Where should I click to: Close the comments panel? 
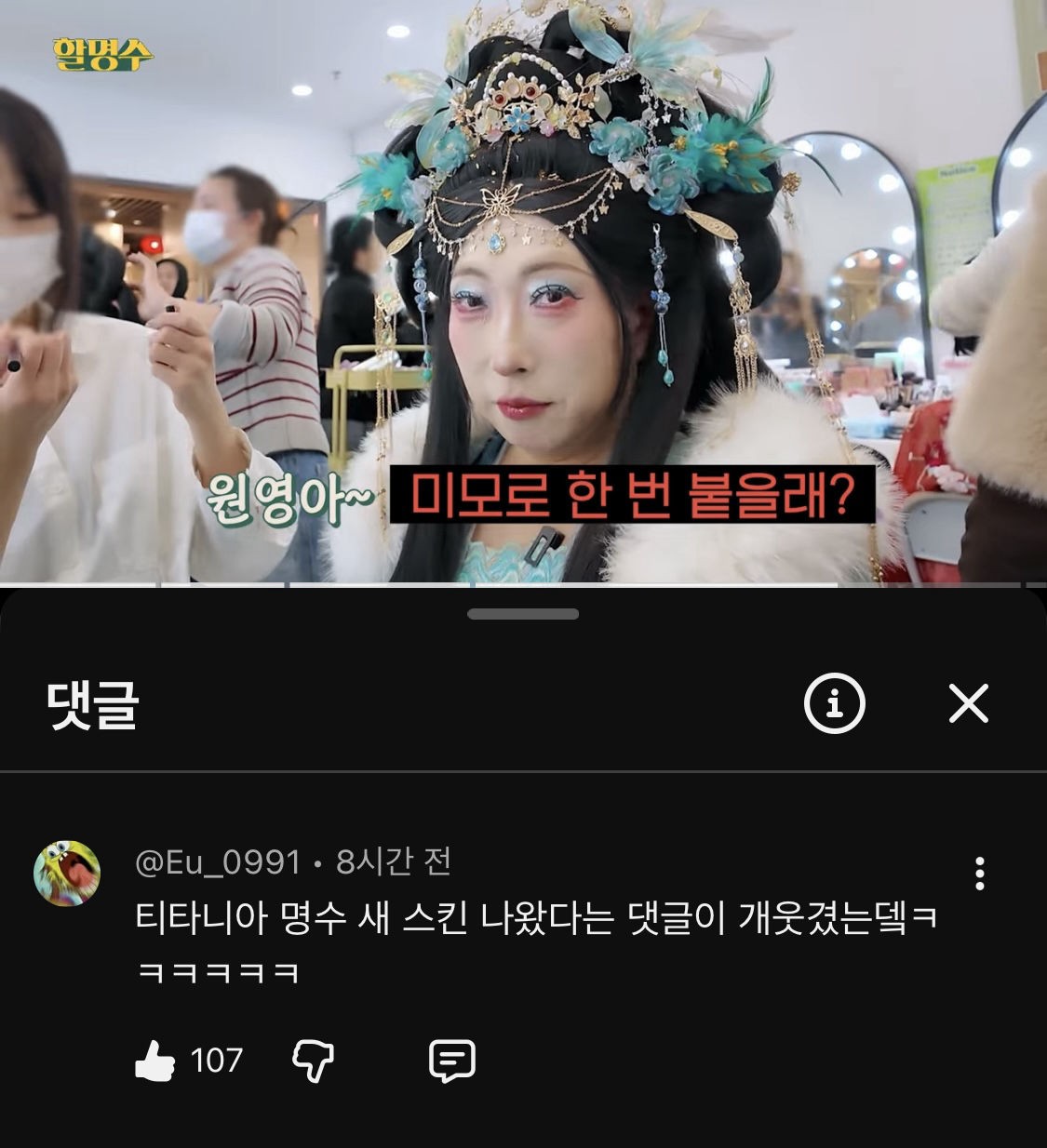(x=968, y=703)
